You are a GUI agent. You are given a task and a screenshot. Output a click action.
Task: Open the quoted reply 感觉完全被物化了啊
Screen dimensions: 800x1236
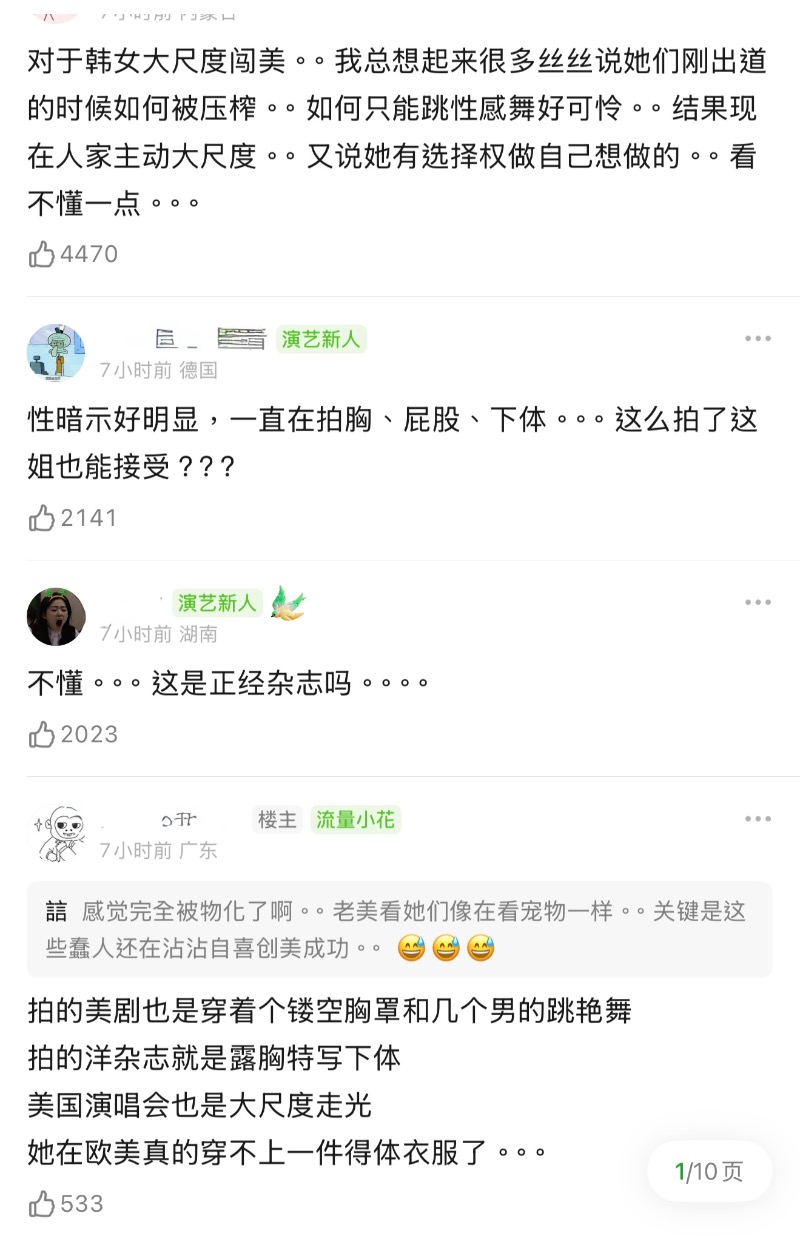pyautogui.click(x=399, y=929)
